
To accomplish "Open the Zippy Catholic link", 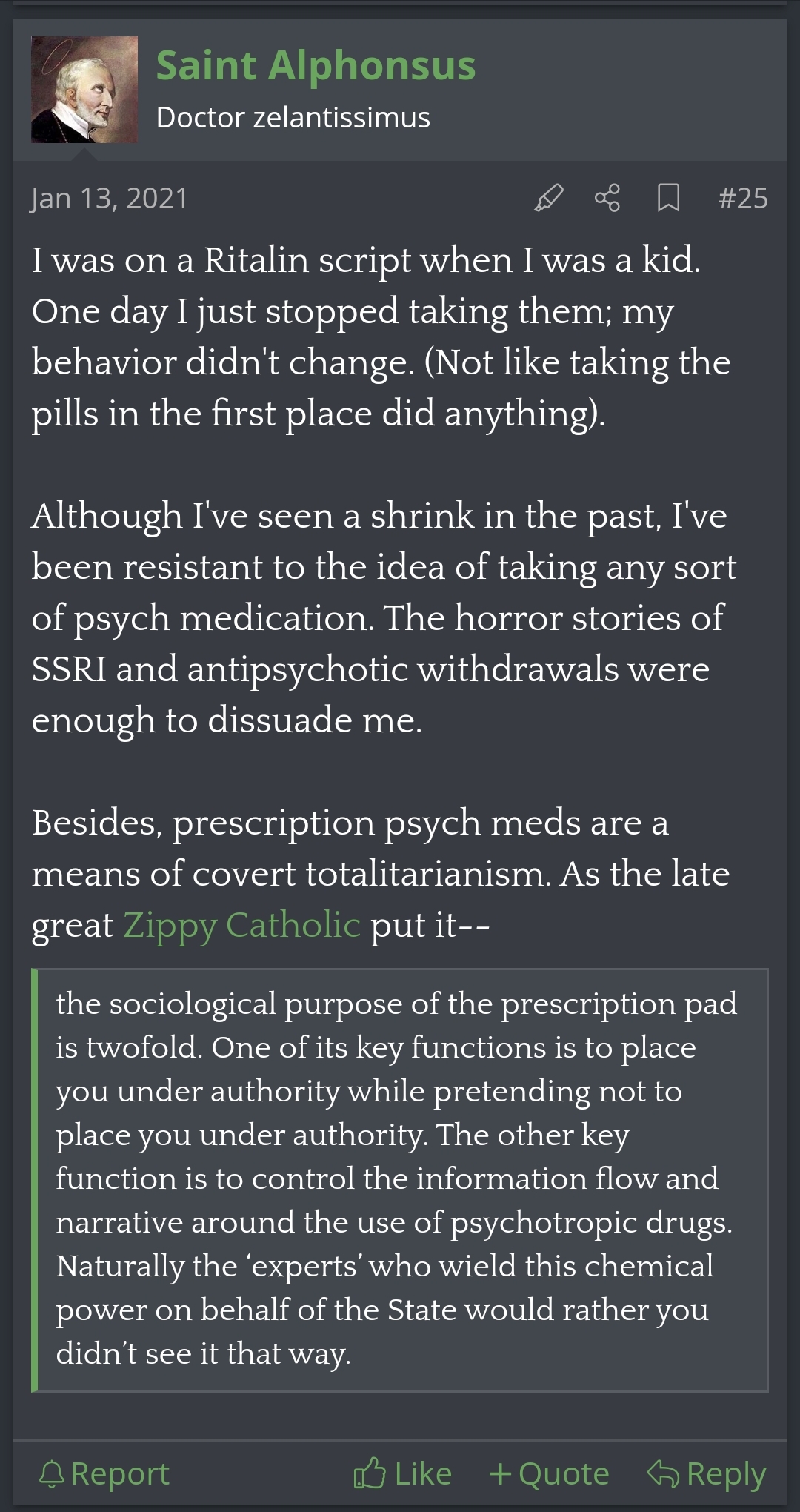I will 241,925.
